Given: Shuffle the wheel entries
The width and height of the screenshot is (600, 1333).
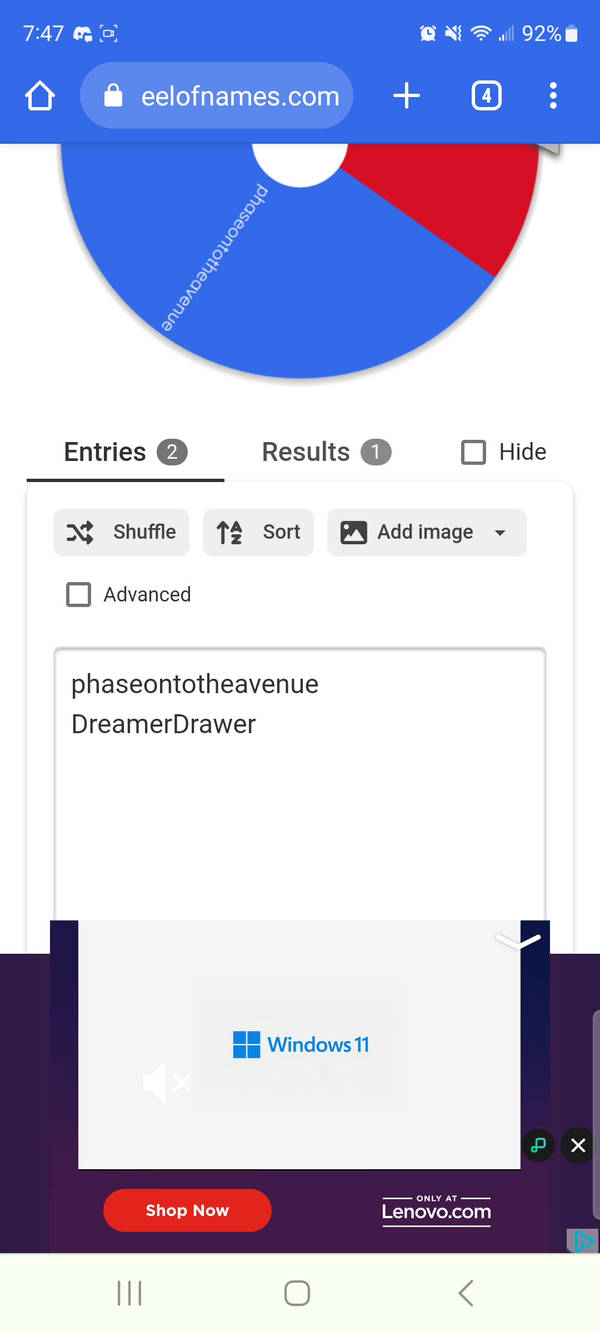Looking at the screenshot, I should pyautogui.click(x=121, y=532).
